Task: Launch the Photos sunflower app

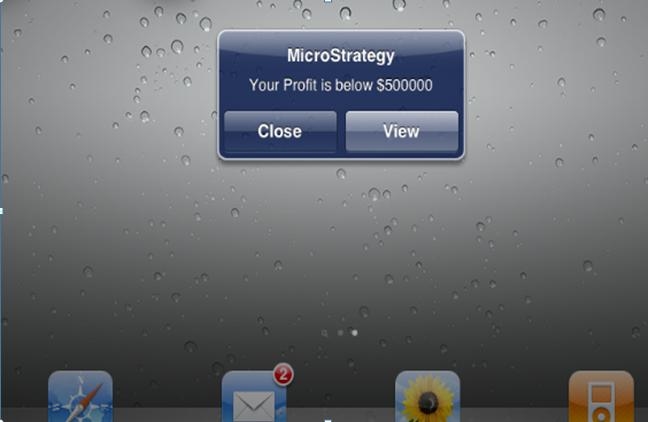Action: click(x=427, y=398)
